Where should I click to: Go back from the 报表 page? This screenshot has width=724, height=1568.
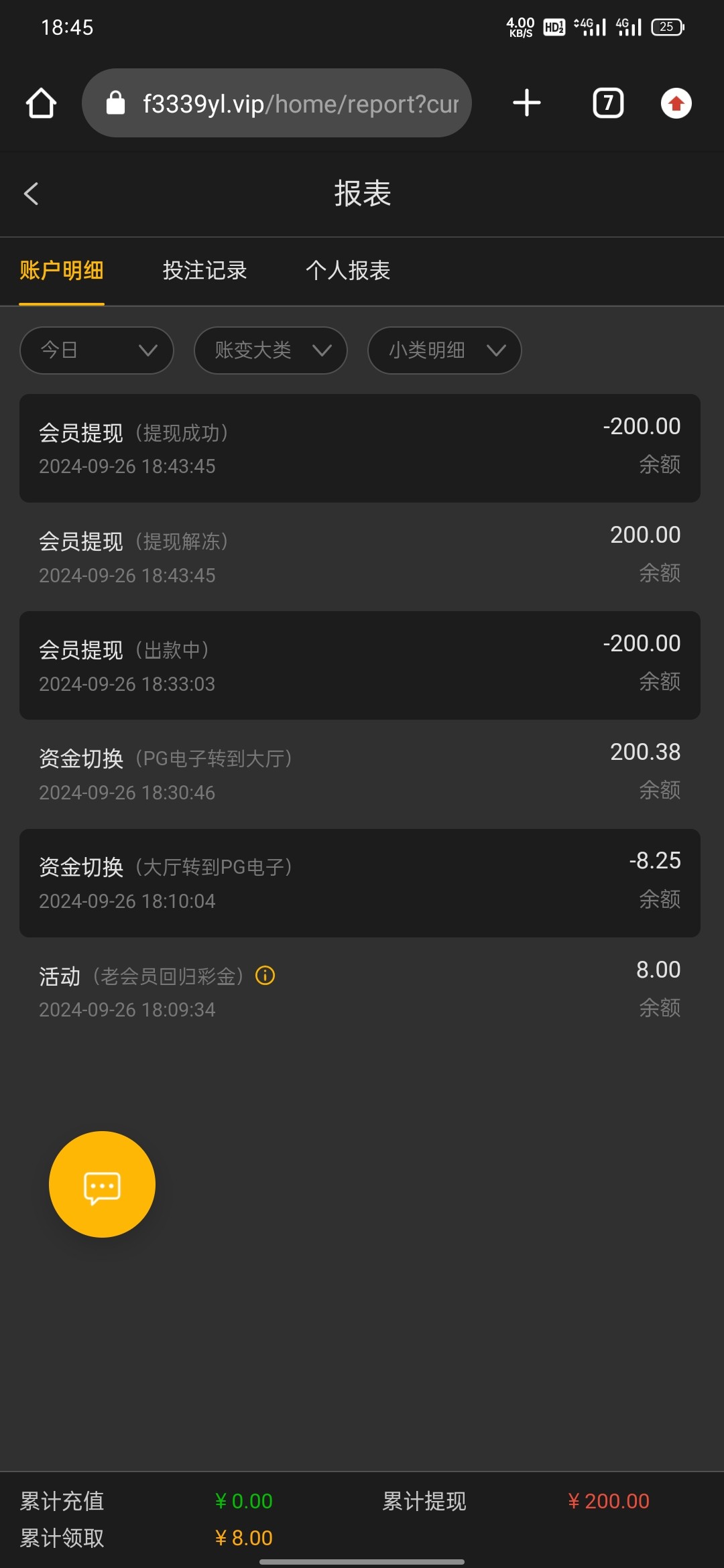31,194
